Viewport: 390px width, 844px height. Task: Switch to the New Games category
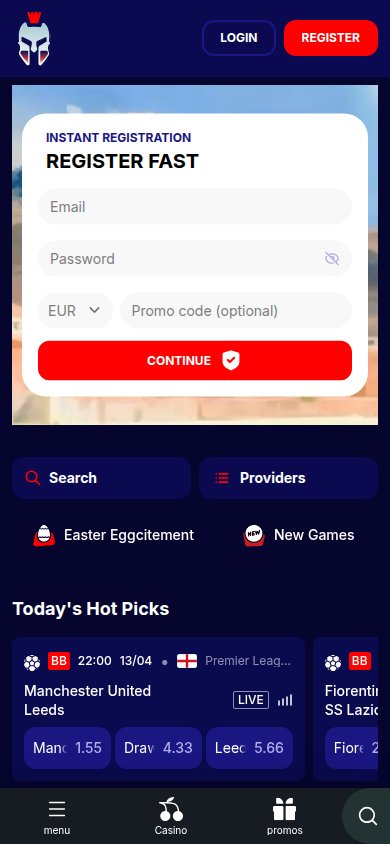pos(299,535)
